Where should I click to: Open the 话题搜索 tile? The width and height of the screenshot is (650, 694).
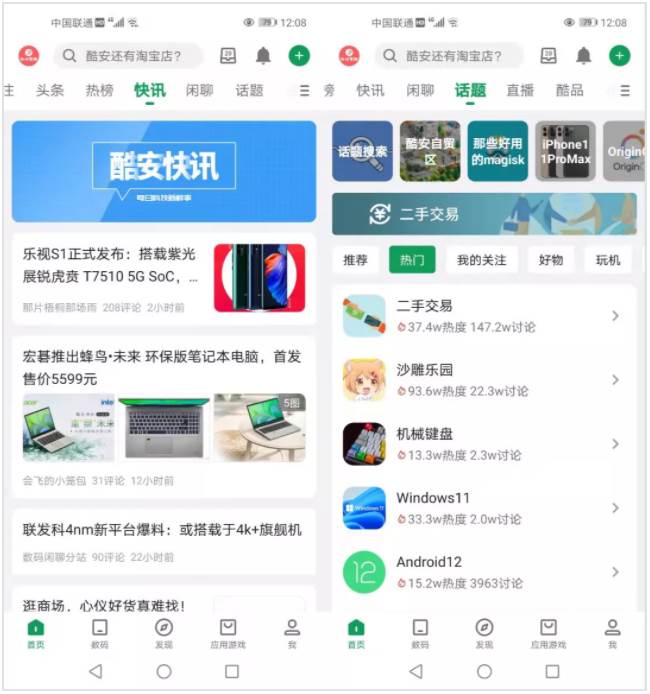coord(362,151)
